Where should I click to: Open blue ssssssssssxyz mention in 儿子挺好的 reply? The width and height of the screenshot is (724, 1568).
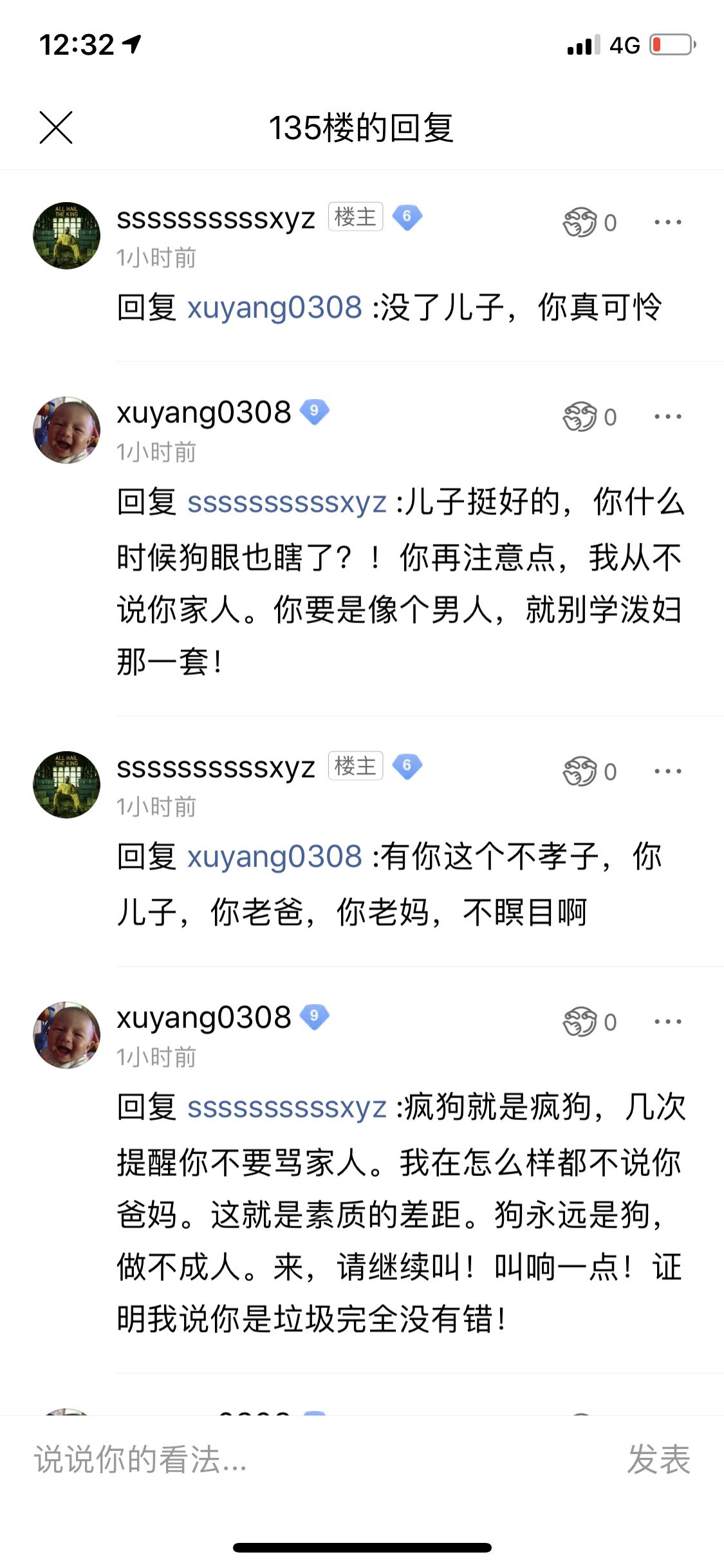286,501
